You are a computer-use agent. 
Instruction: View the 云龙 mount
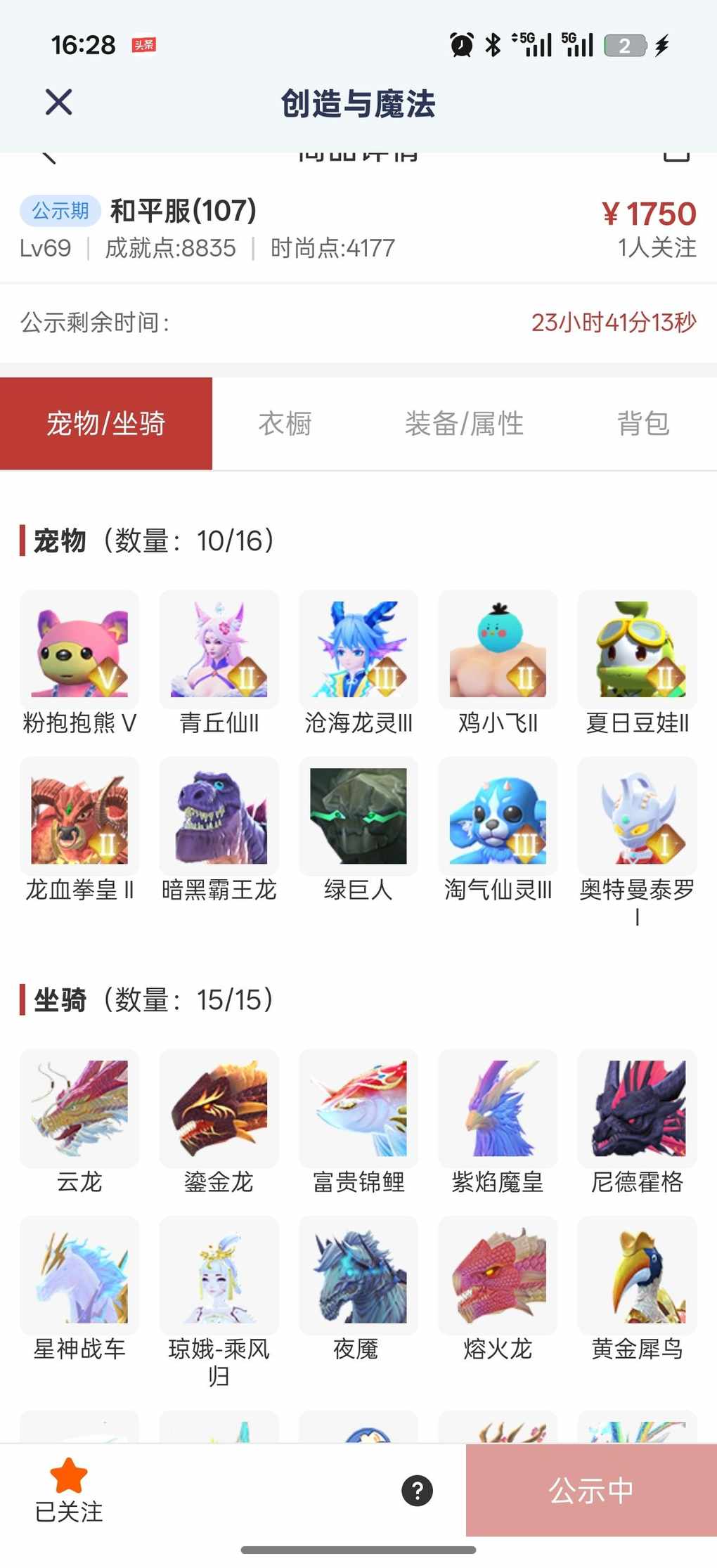click(x=79, y=1108)
